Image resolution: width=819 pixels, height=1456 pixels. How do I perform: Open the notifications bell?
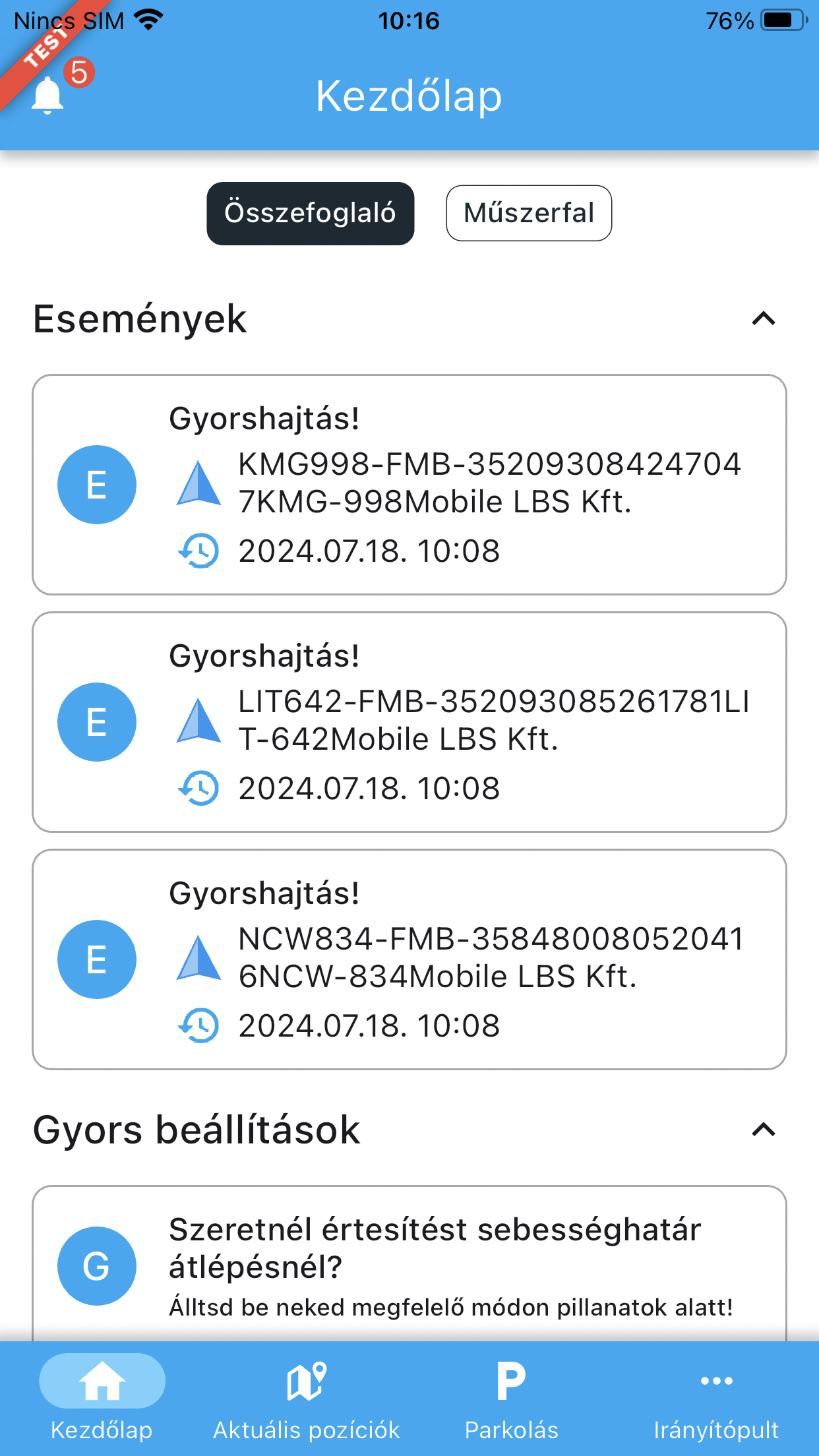point(49,96)
